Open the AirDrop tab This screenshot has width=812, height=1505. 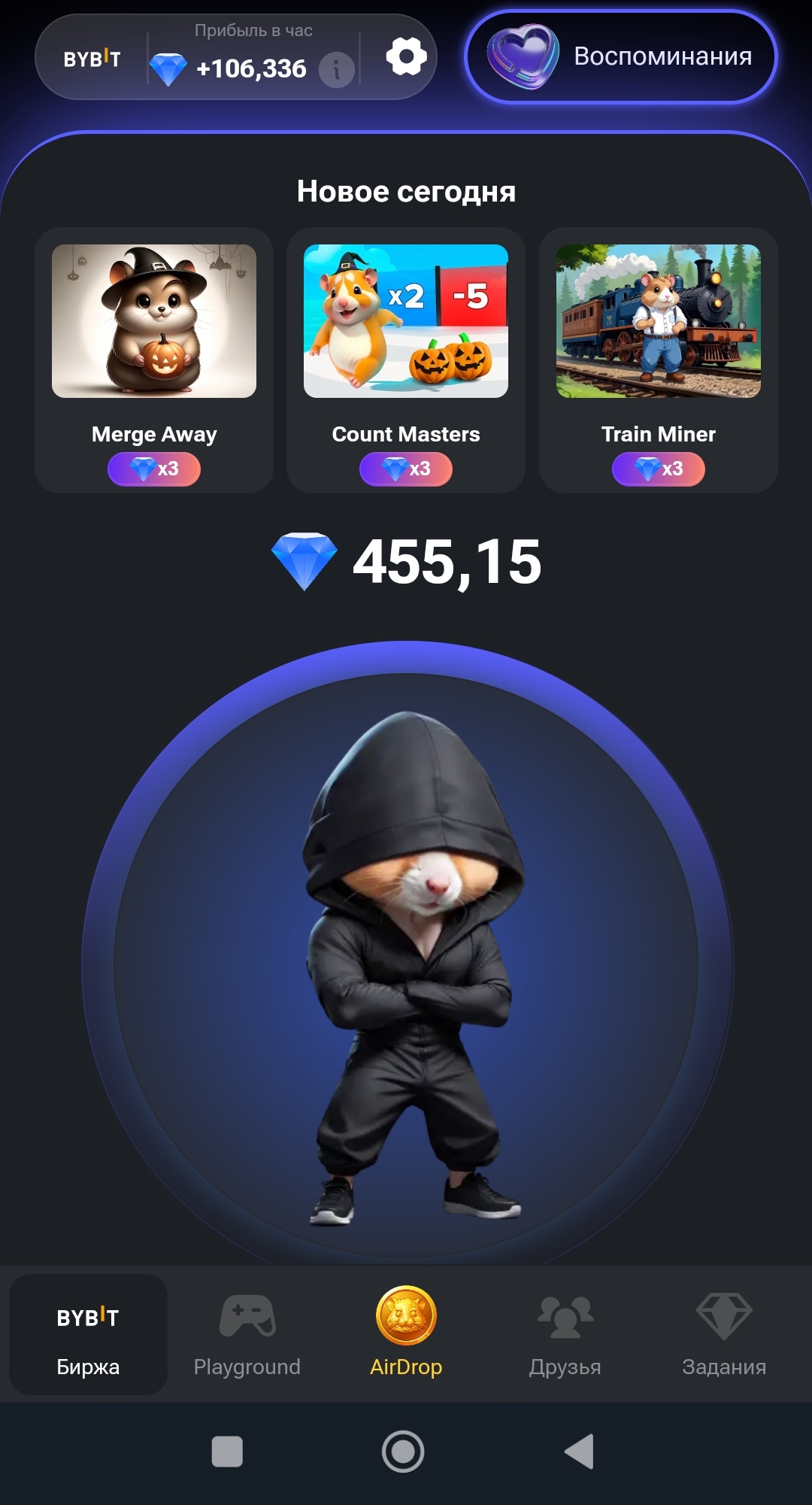[x=406, y=1334]
